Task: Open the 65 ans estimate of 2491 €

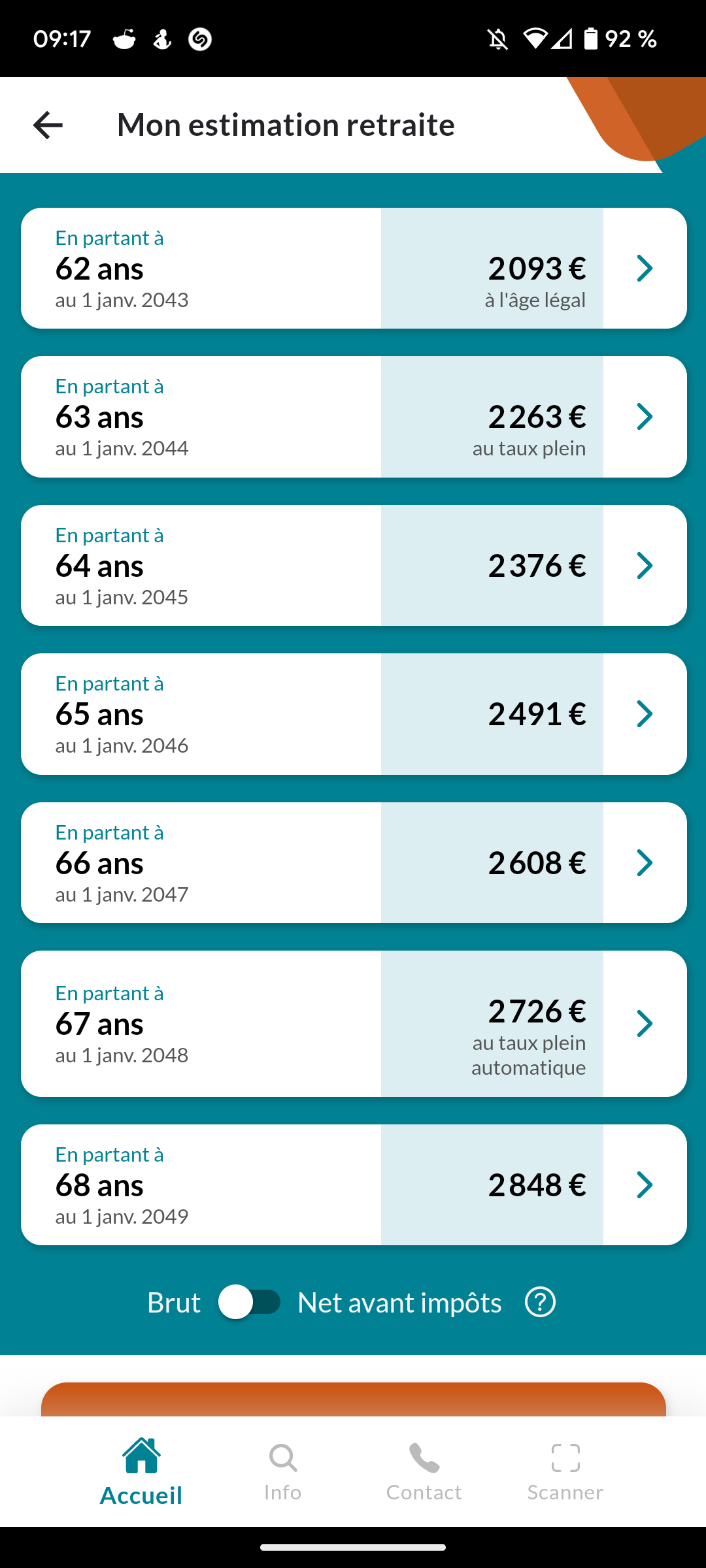Action: (353, 714)
